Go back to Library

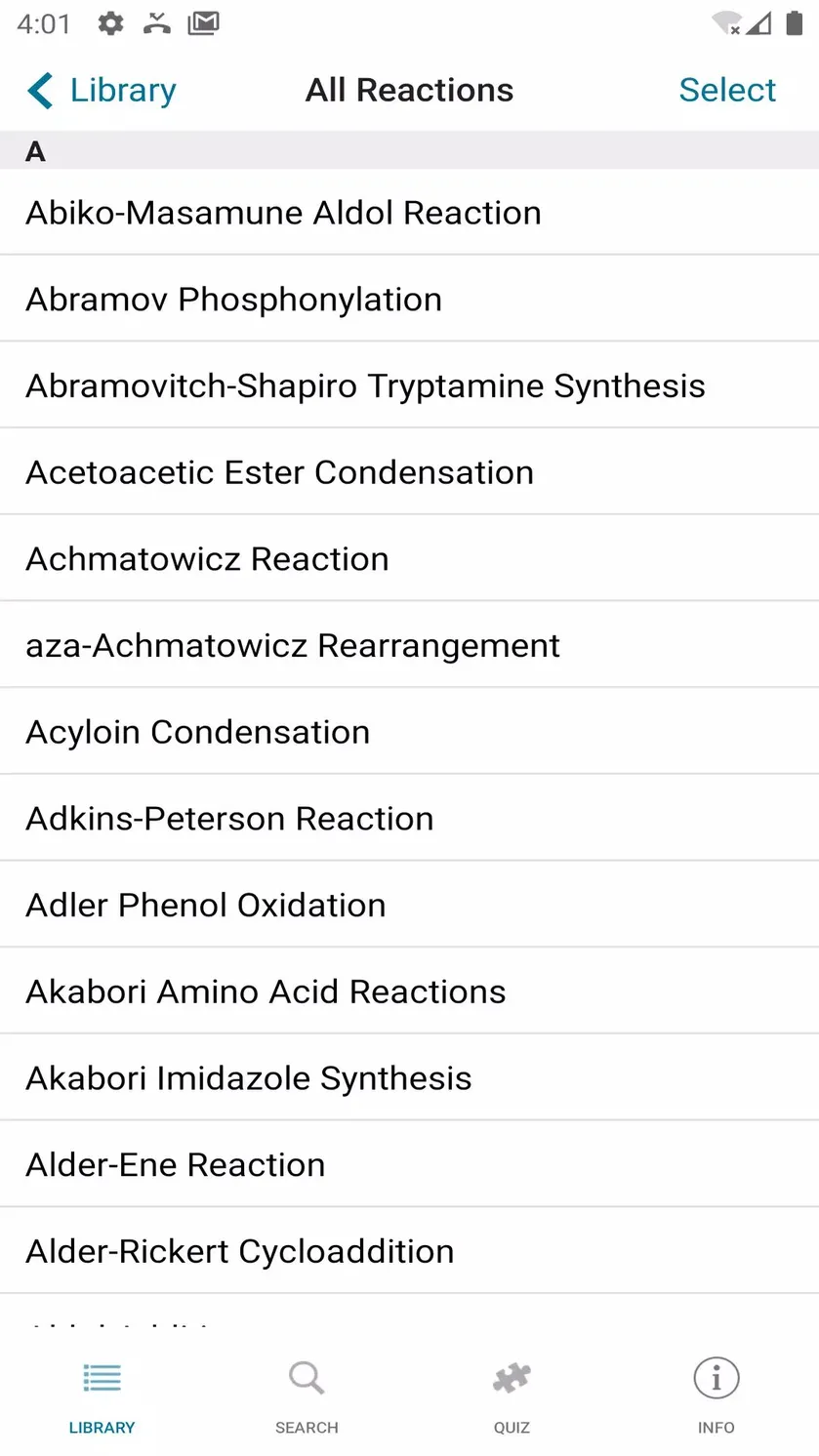coord(102,90)
